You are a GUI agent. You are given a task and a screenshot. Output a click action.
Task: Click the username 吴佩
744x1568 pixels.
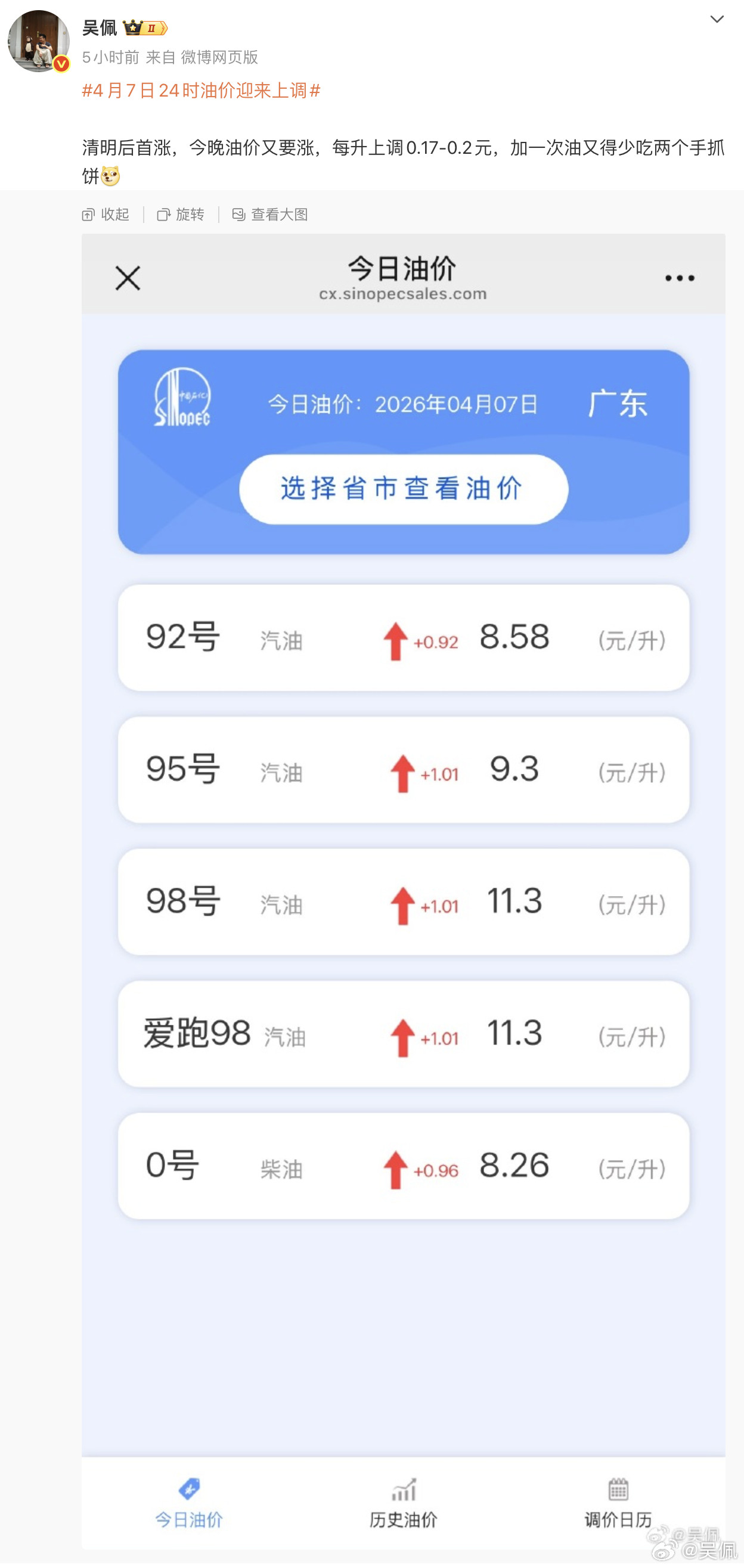click(99, 27)
